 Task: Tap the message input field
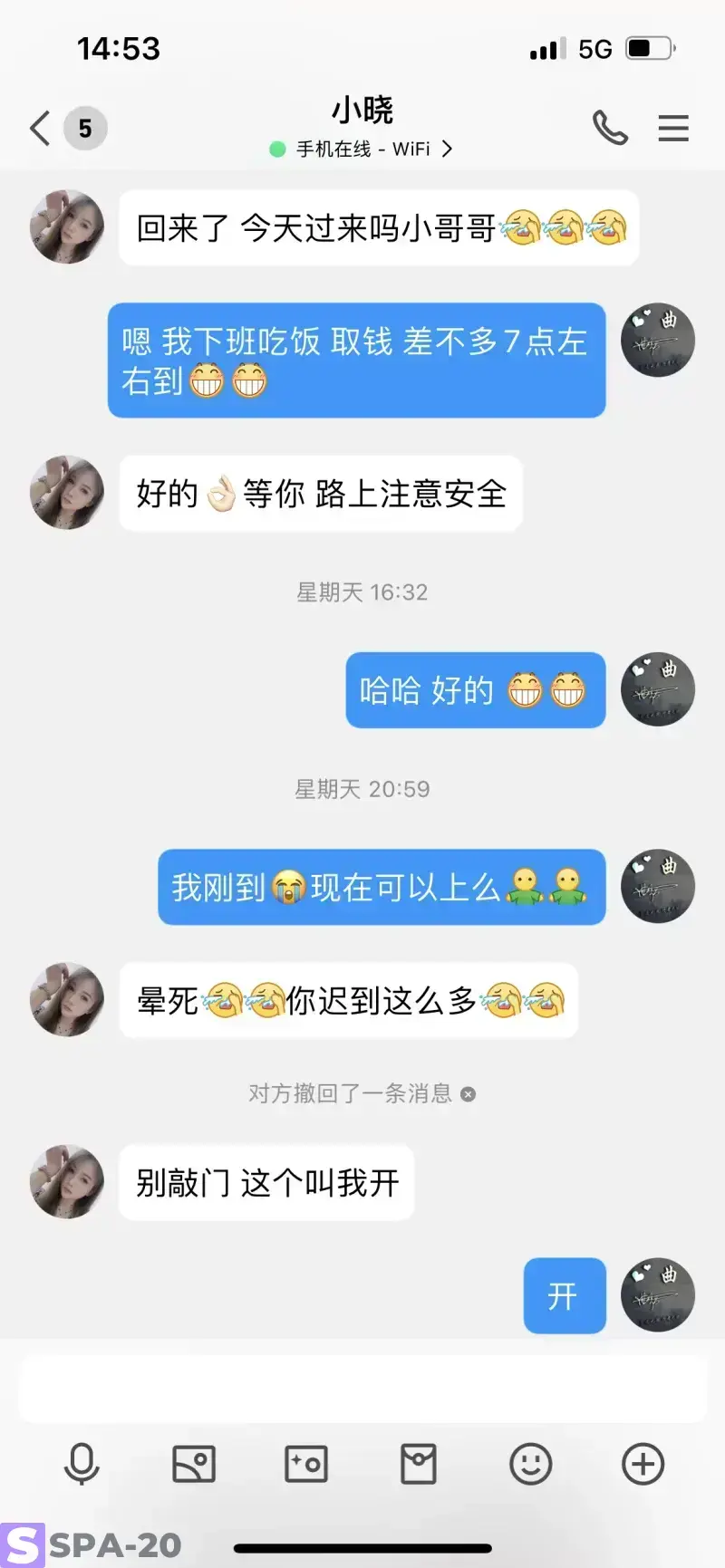(x=362, y=1390)
